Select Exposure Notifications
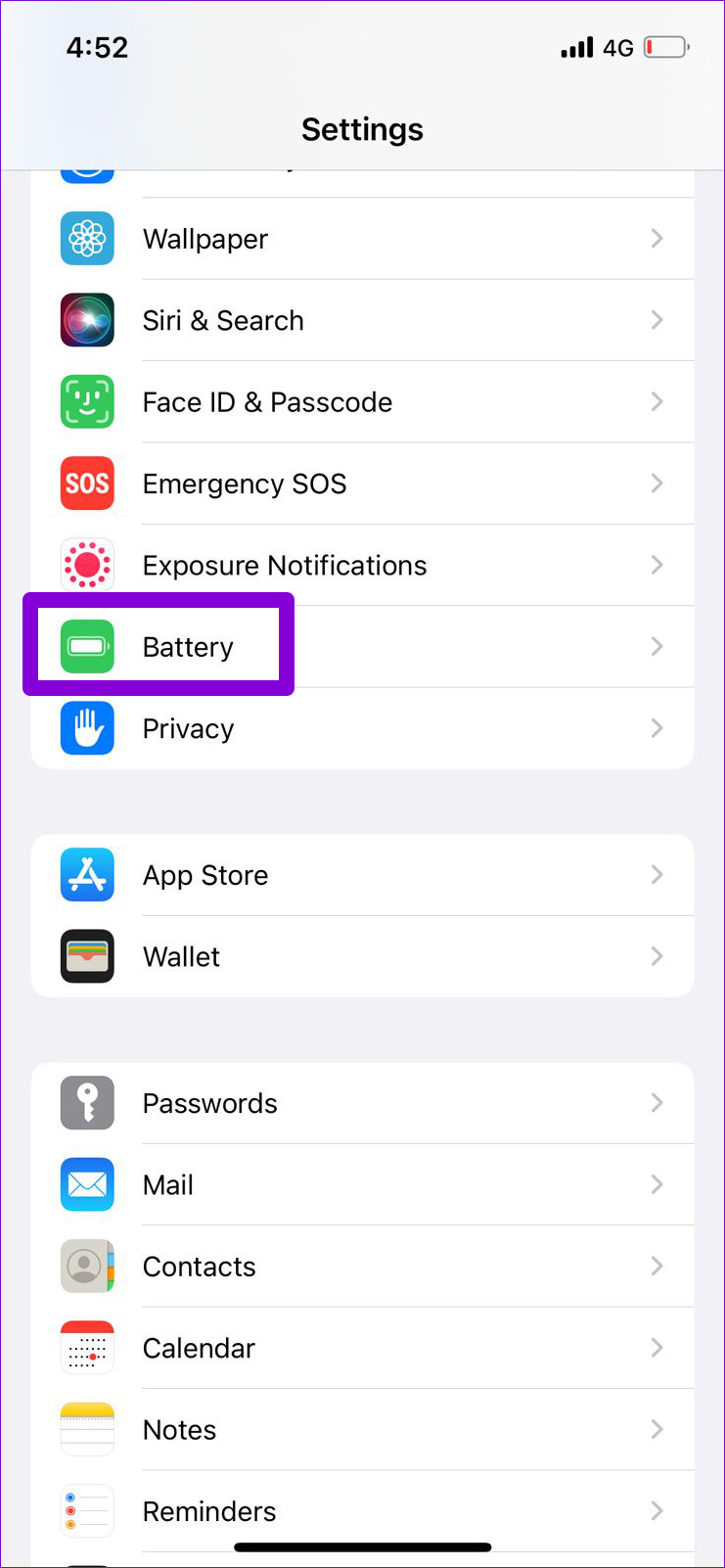725x1568 pixels. (362, 565)
